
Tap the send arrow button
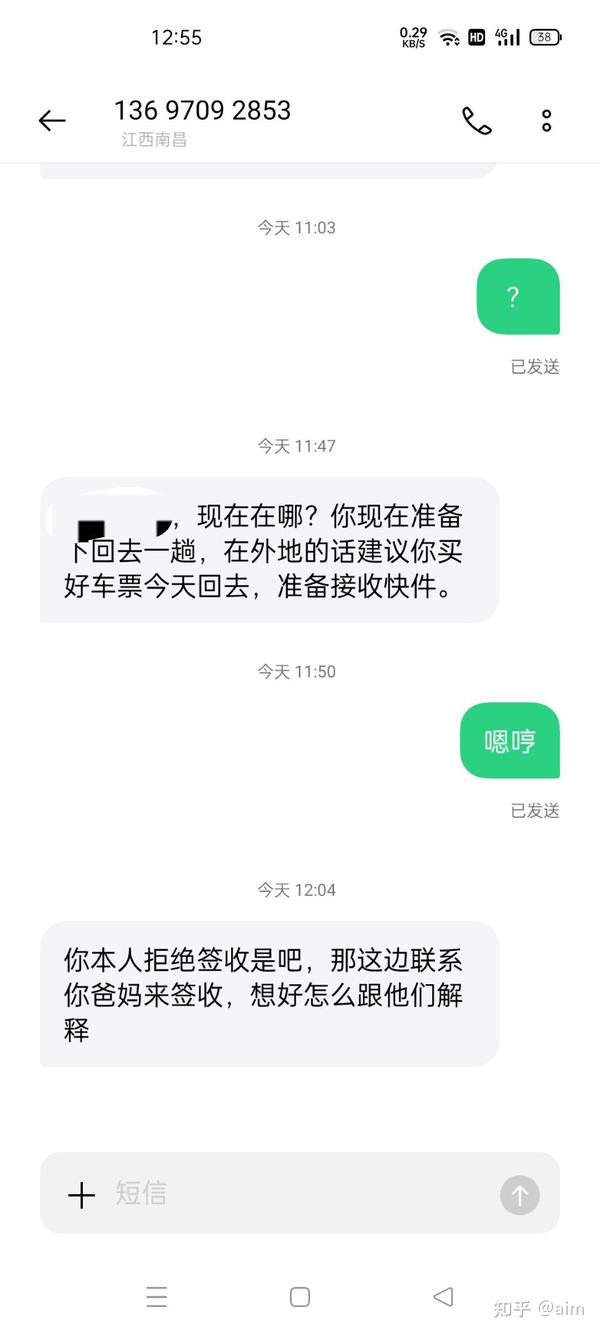[x=520, y=1194]
